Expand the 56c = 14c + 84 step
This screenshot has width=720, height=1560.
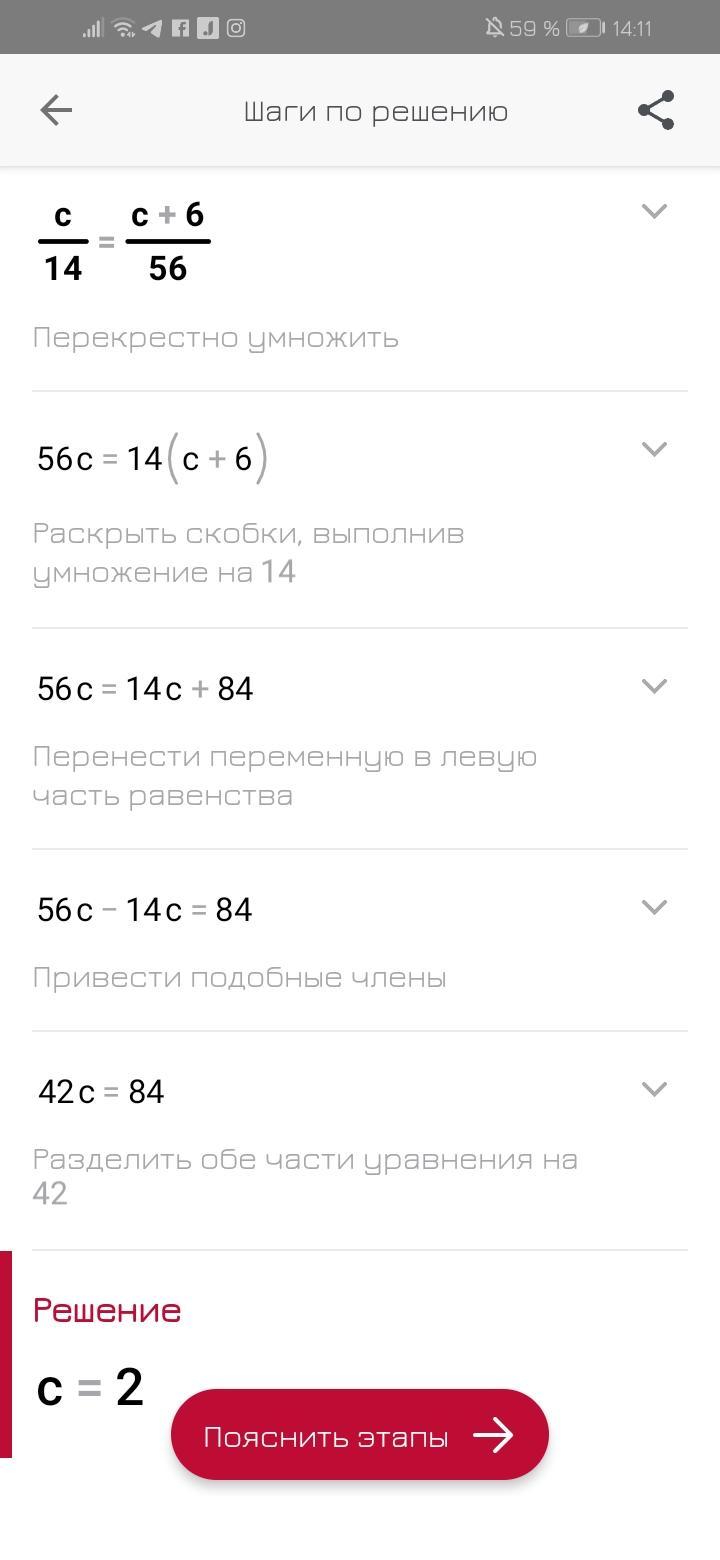(654, 686)
